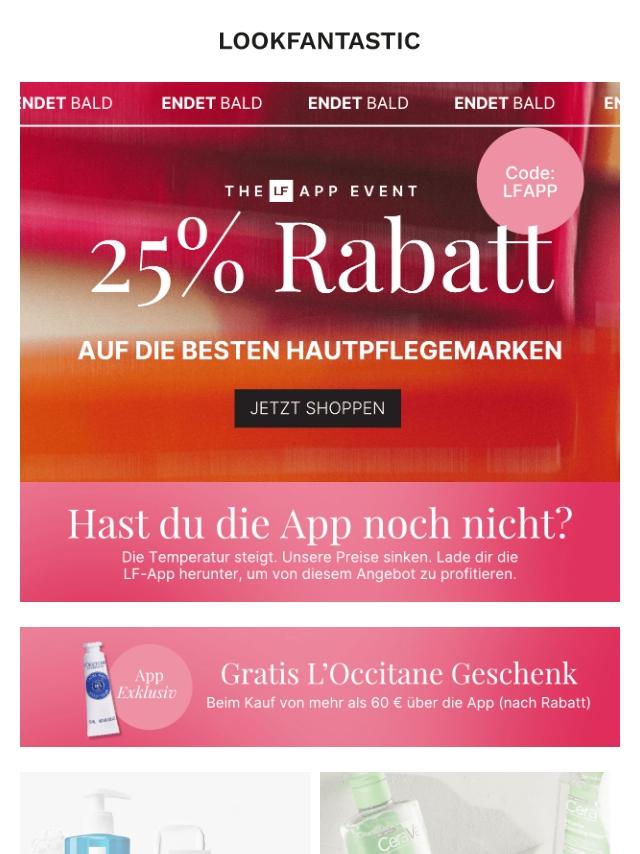Open the blue pump bottle product tile
The height and width of the screenshot is (854, 640).
pyautogui.click(x=165, y=812)
